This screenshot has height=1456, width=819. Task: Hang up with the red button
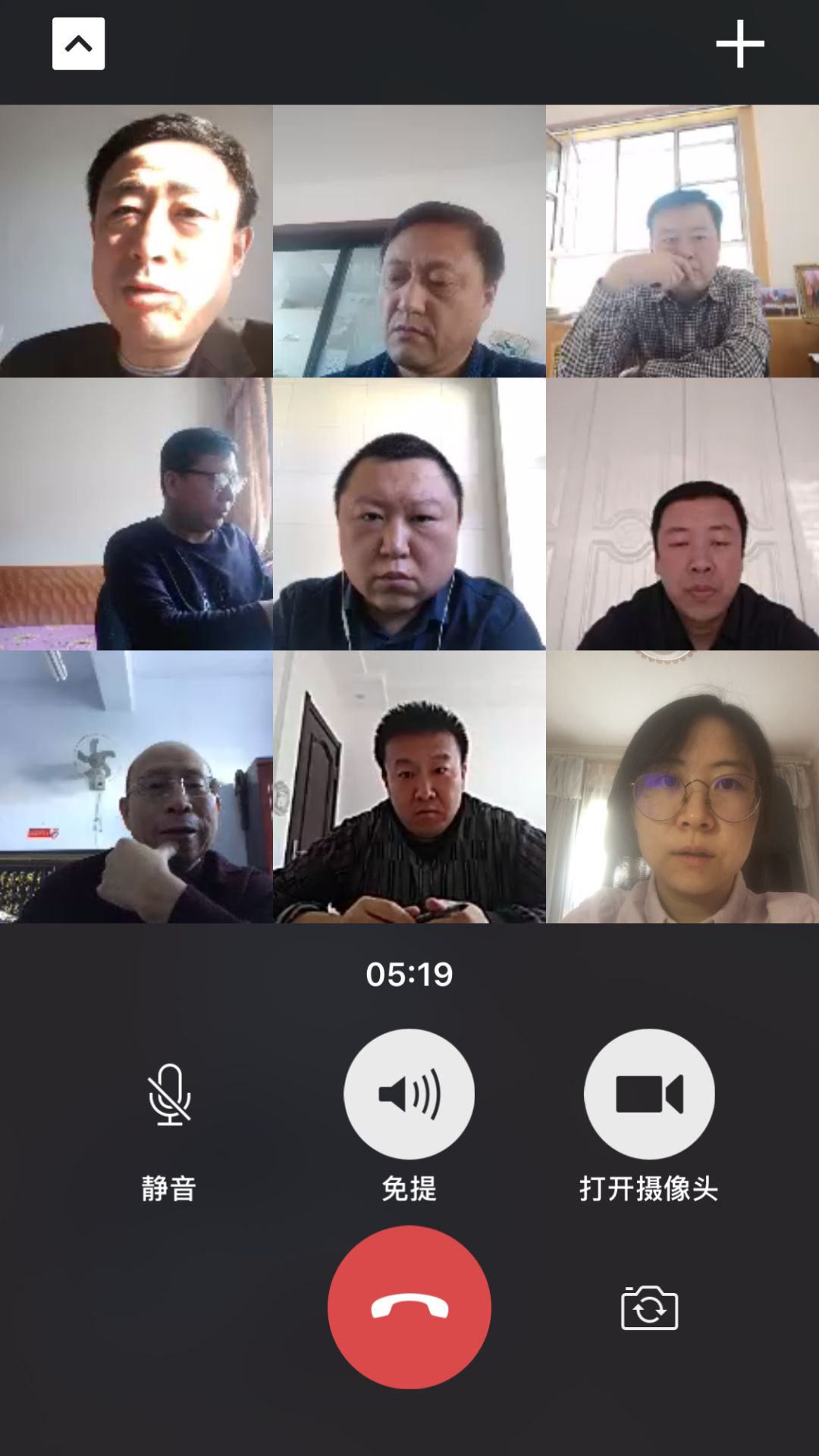click(409, 1307)
